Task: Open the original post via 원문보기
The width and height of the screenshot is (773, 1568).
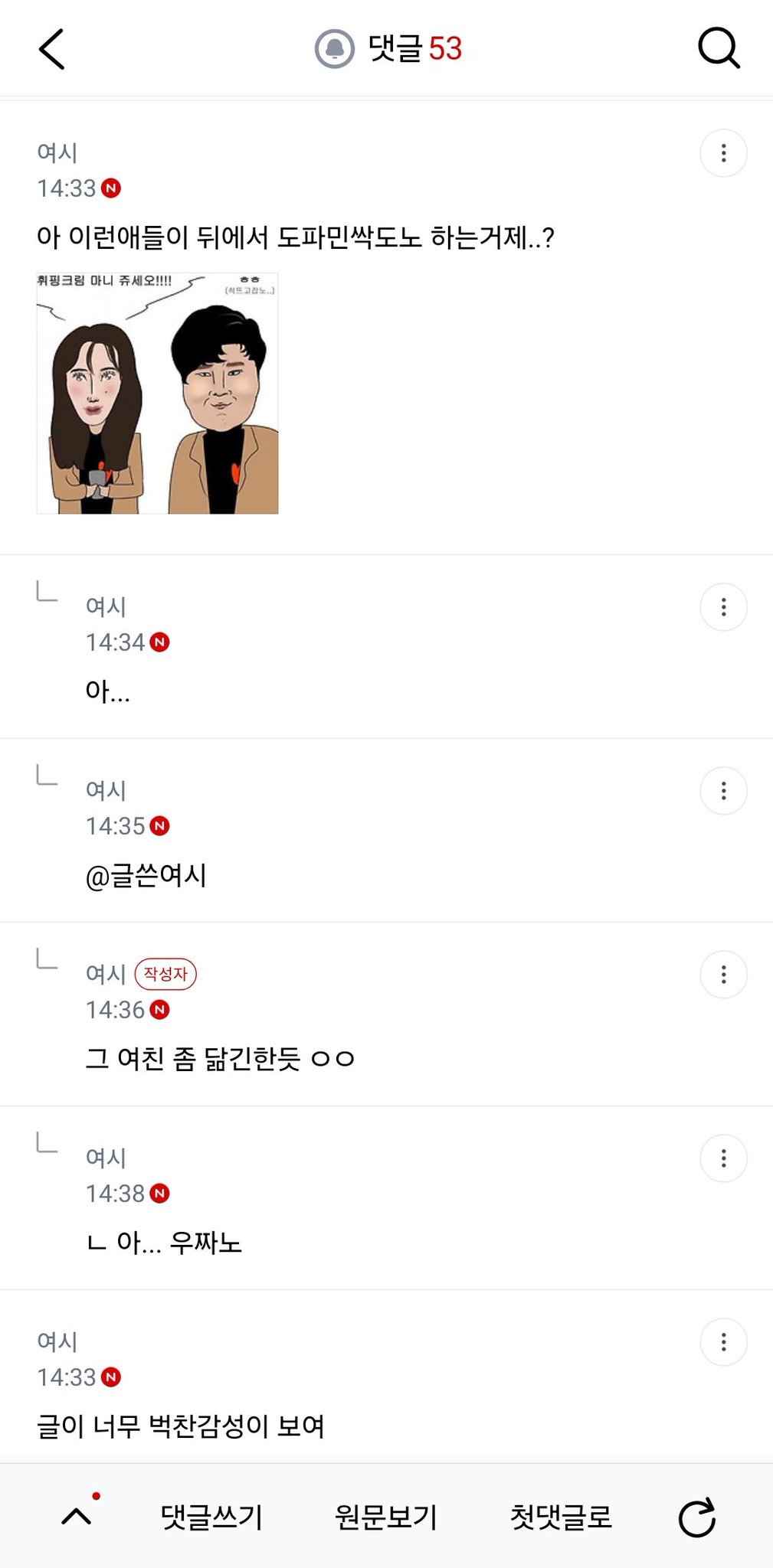Action: (386, 1517)
